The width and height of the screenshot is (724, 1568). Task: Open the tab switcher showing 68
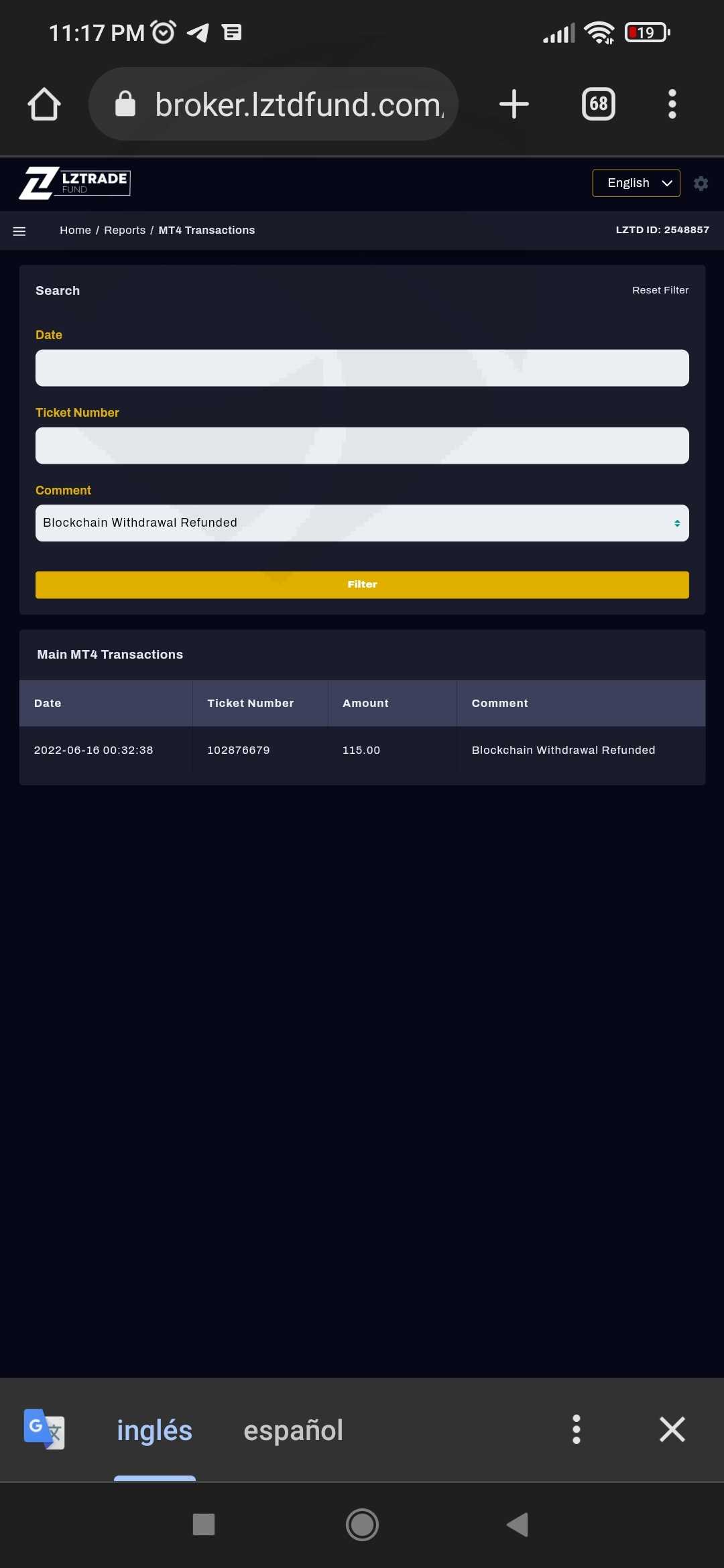pyautogui.click(x=599, y=104)
